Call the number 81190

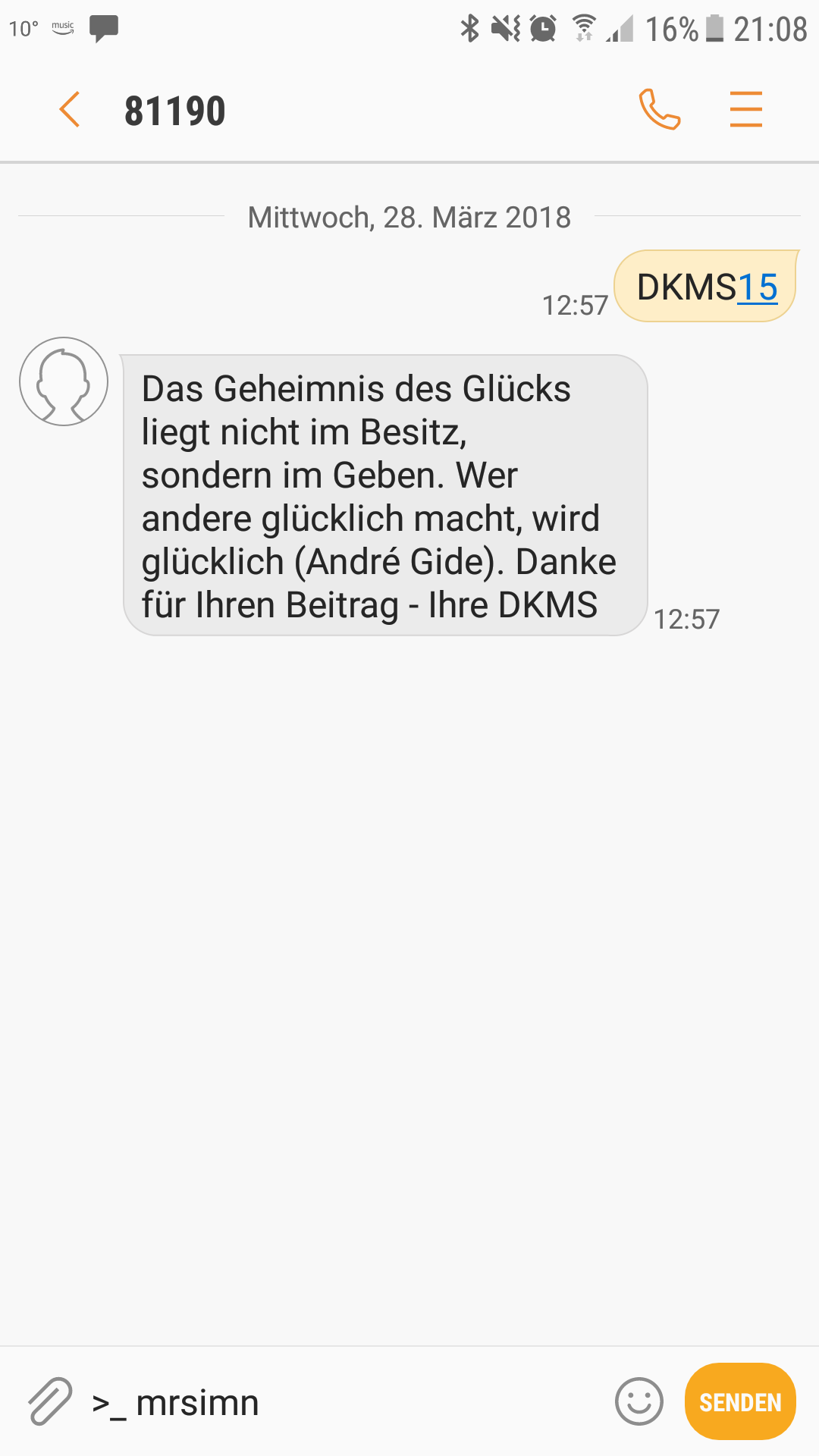coord(660,109)
